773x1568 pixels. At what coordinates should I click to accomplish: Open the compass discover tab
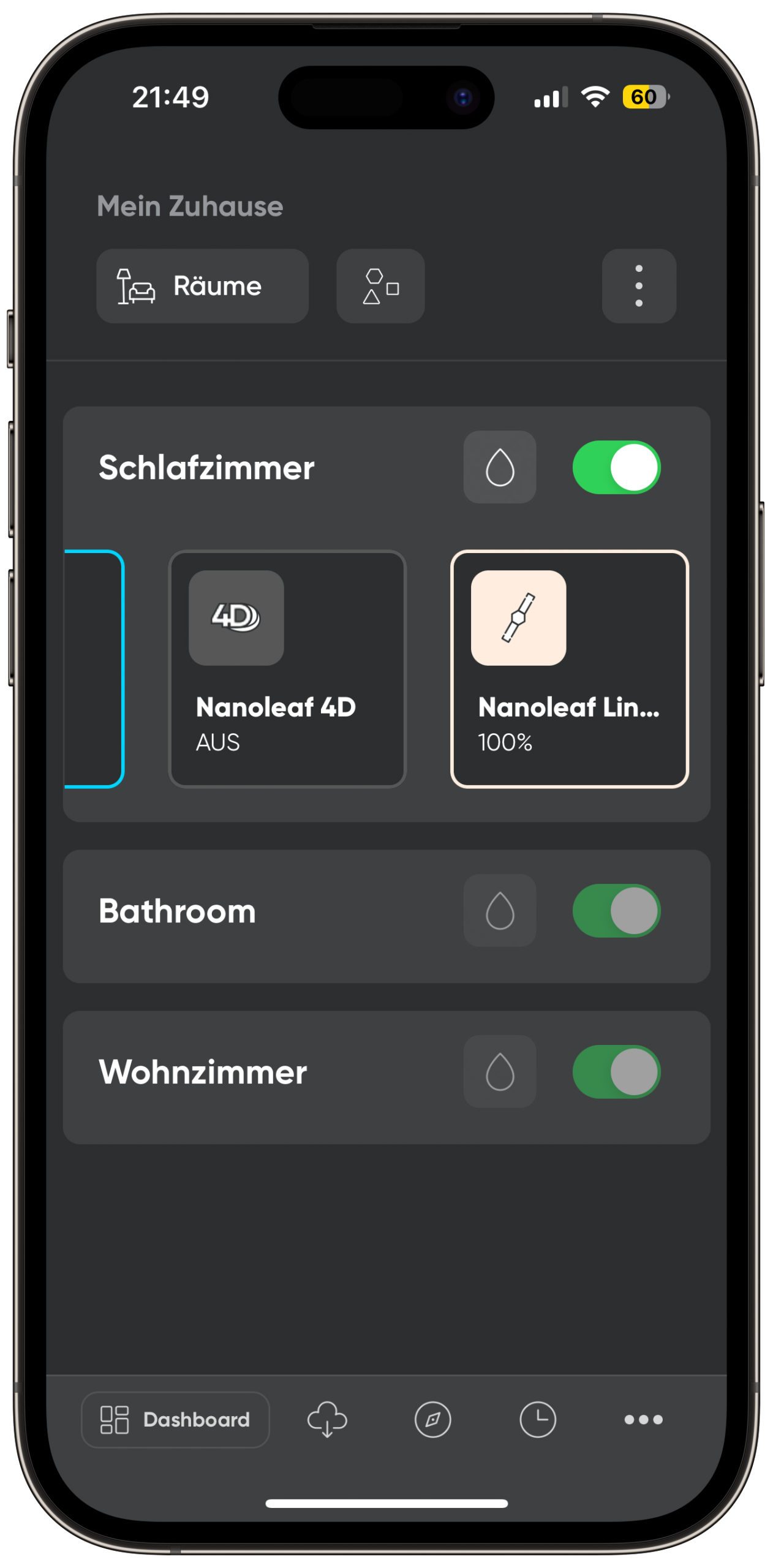click(432, 1419)
